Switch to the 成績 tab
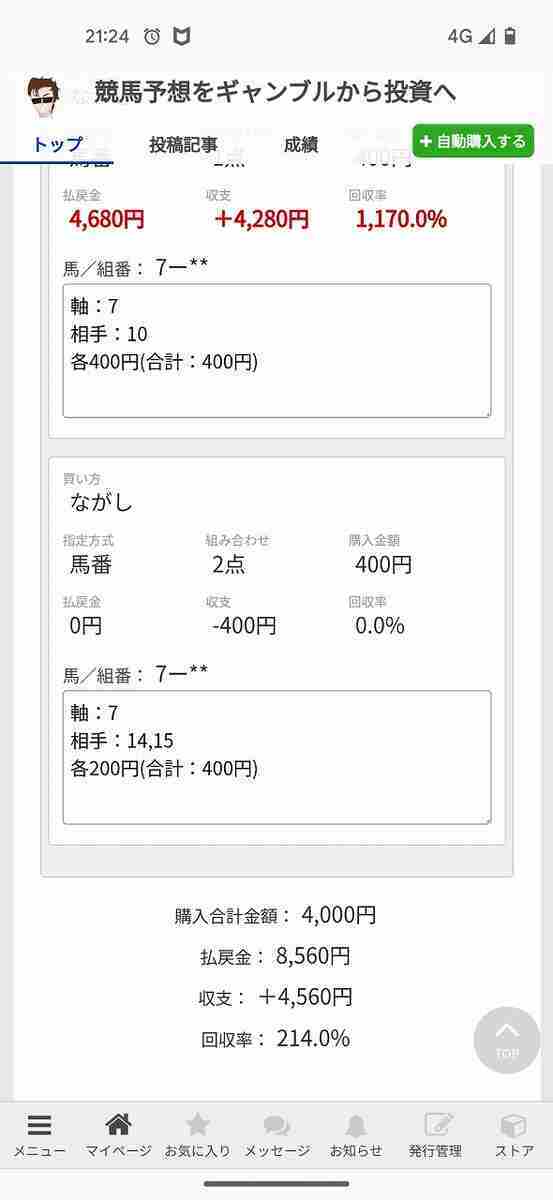Viewport: 553px width, 1200px height. tap(300, 144)
